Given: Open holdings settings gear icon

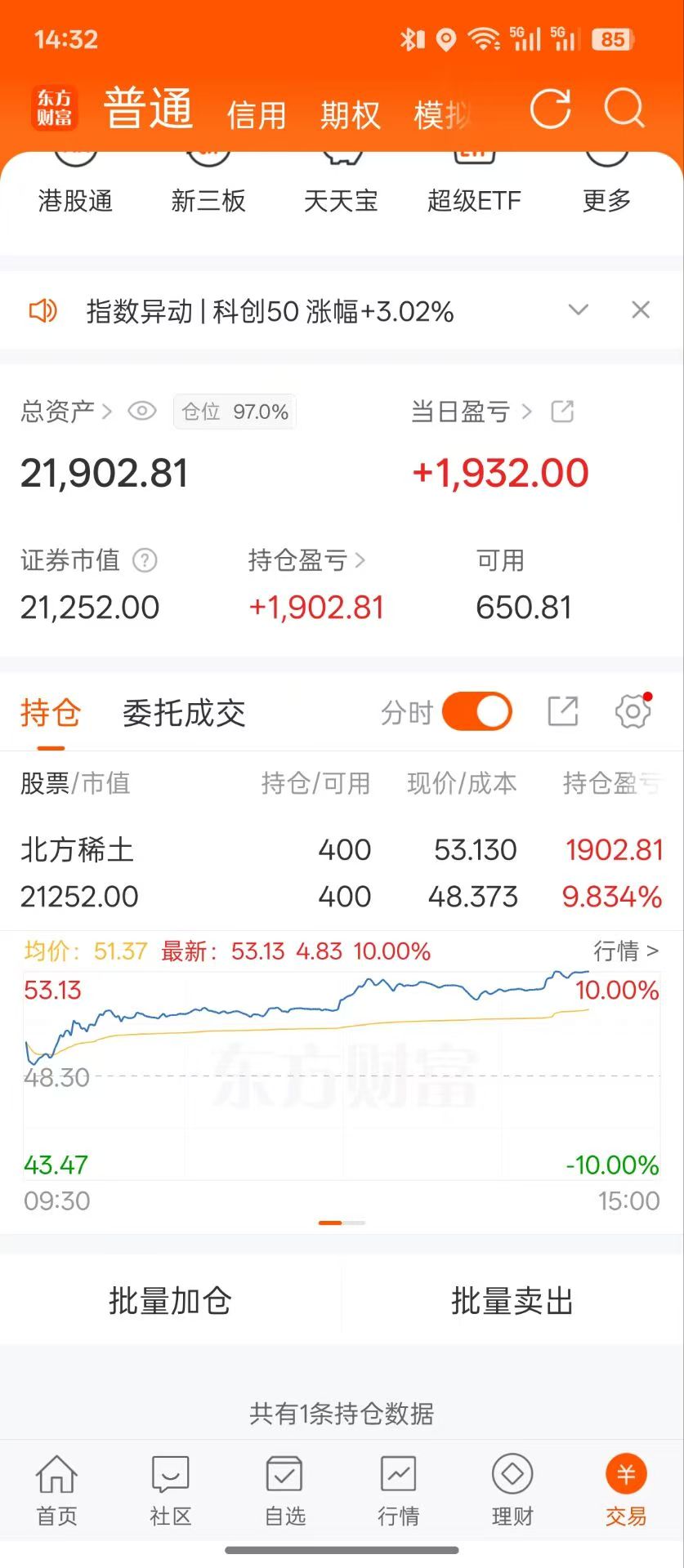Looking at the screenshot, I should coord(633,712).
